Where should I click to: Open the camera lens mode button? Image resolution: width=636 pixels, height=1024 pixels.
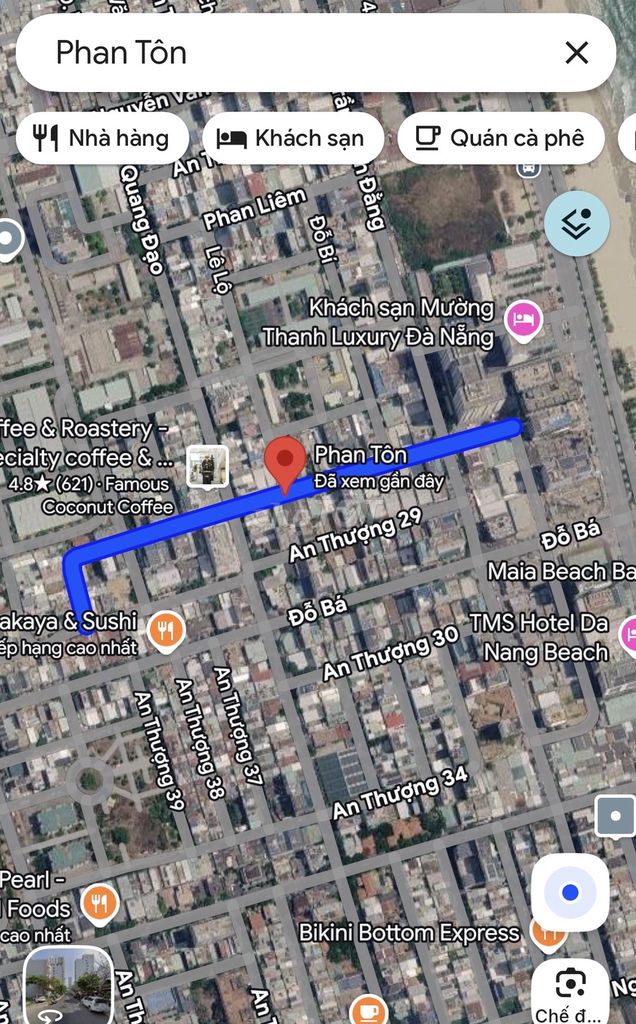569,991
